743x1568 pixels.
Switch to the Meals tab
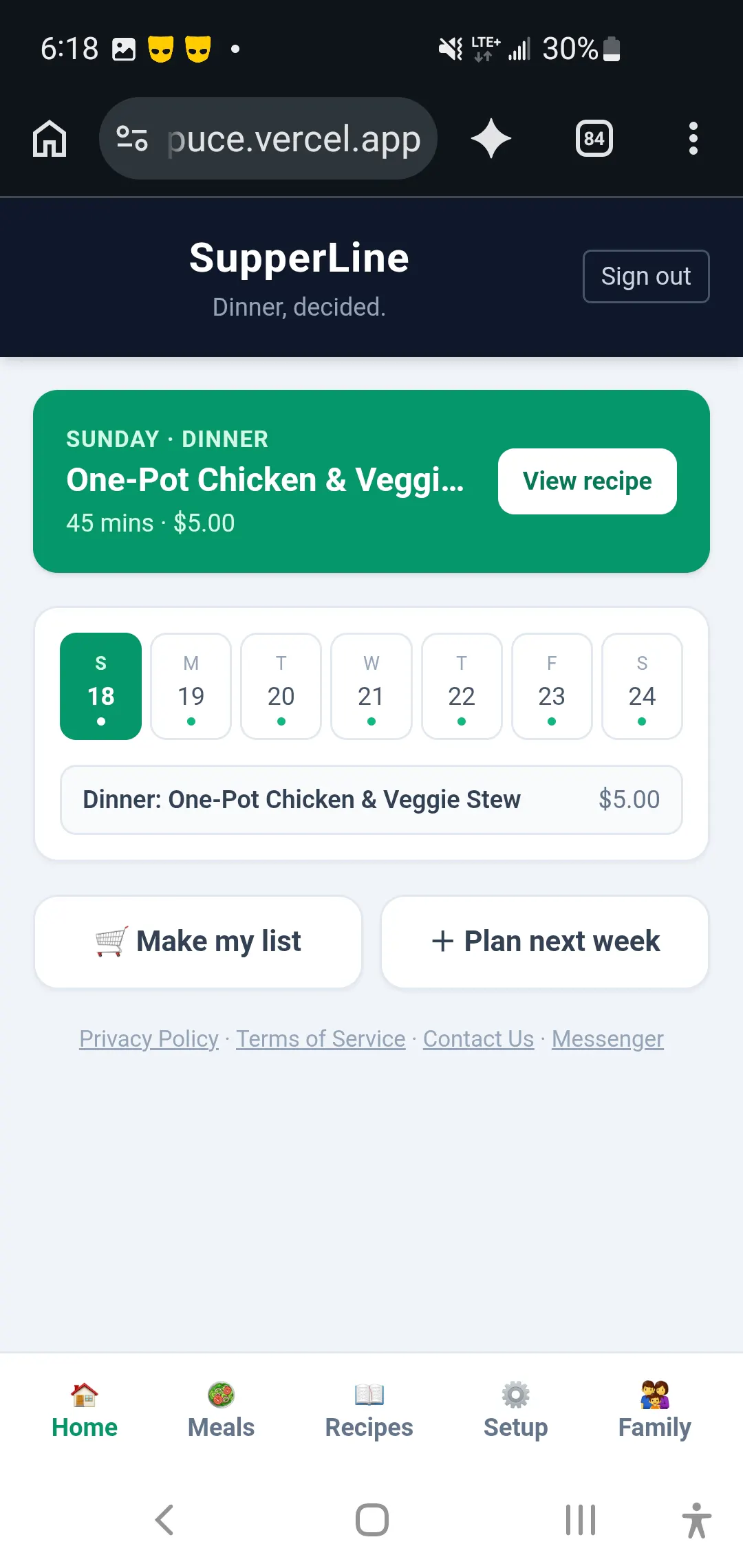point(221,1411)
